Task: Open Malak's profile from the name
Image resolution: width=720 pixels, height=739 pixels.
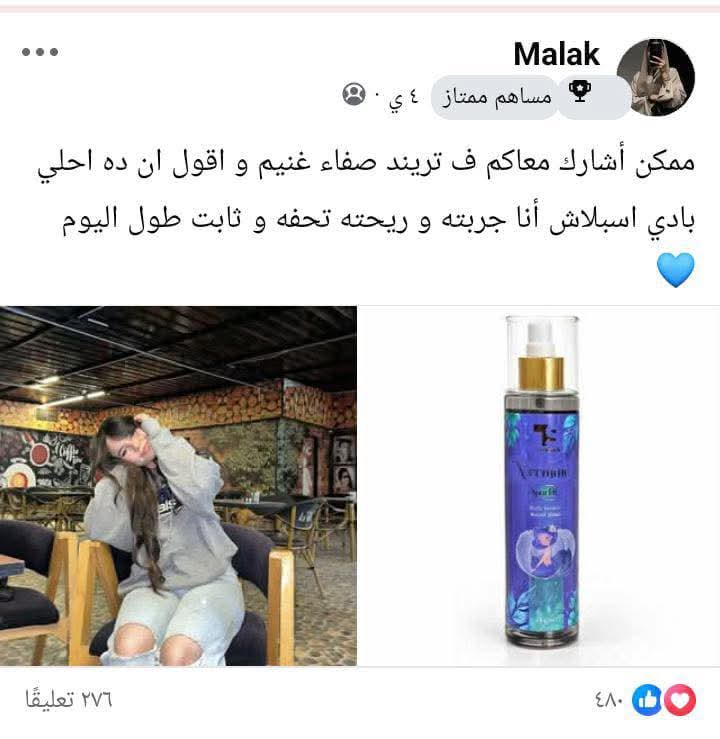Action: coord(556,53)
